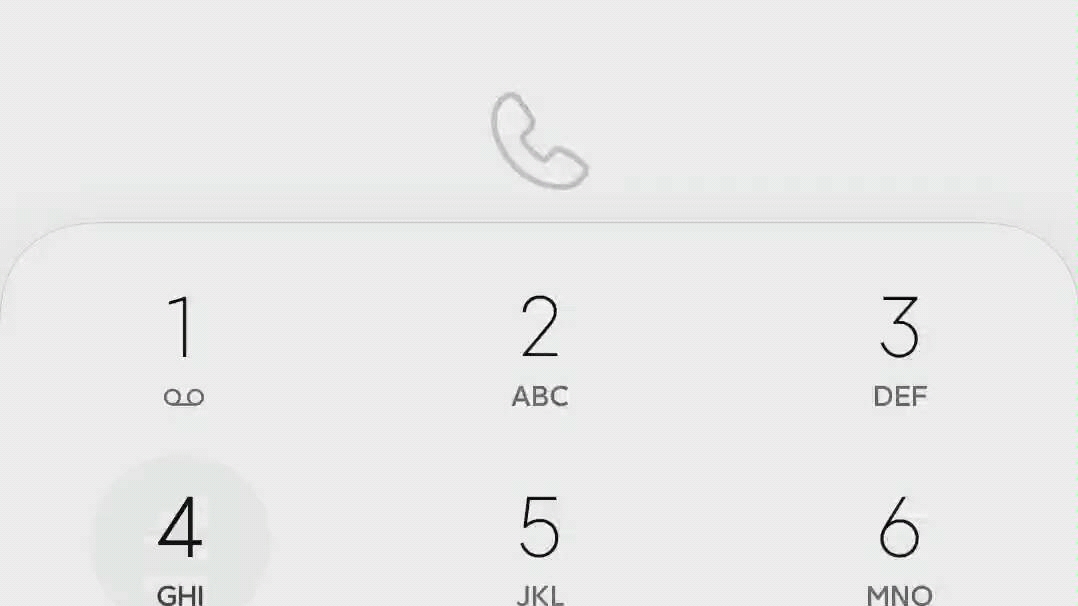Tap the 3 DEF key
This screenshot has width=1078, height=606.
[899, 347]
